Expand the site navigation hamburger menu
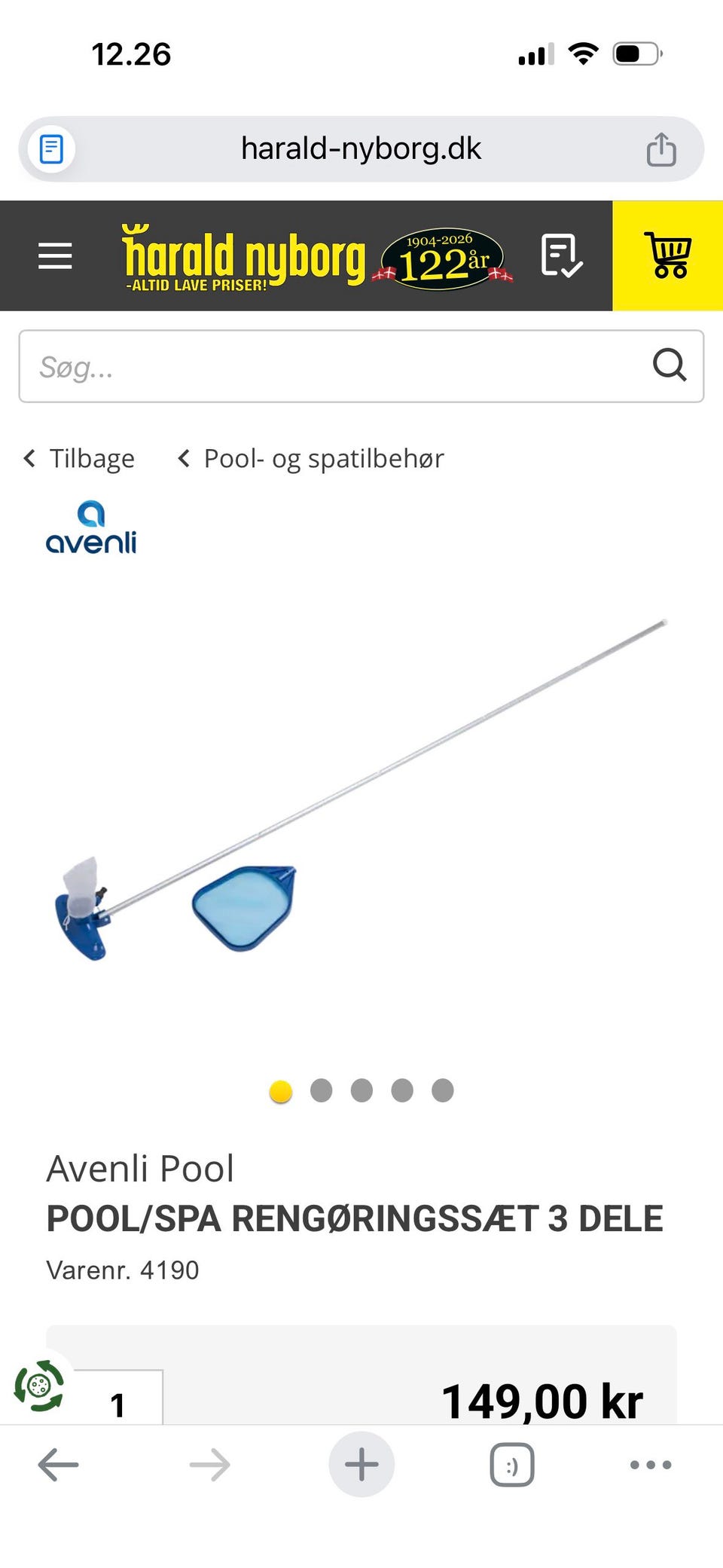This screenshot has height=1568, width=723. click(55, 256)
